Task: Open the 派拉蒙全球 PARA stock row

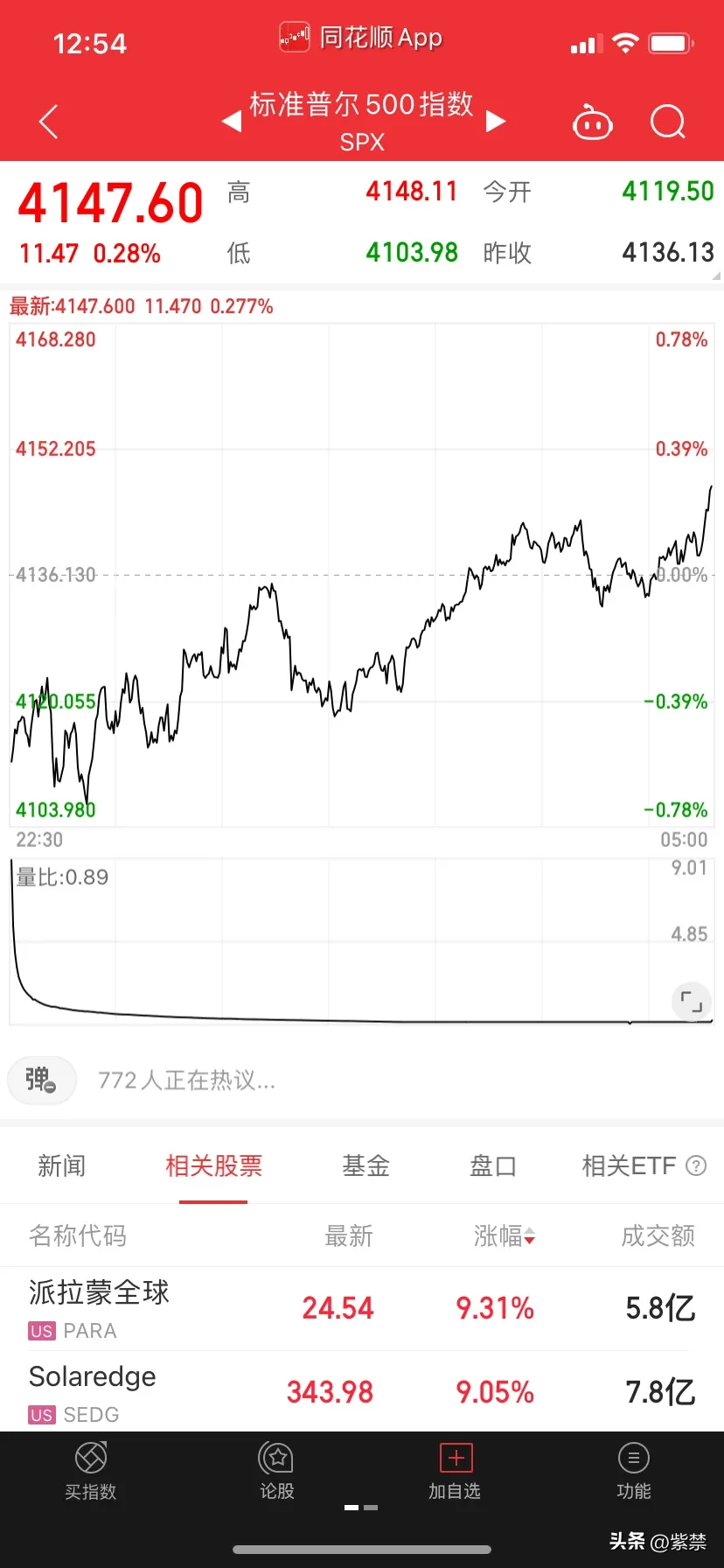Action: tap(362, 1309)
